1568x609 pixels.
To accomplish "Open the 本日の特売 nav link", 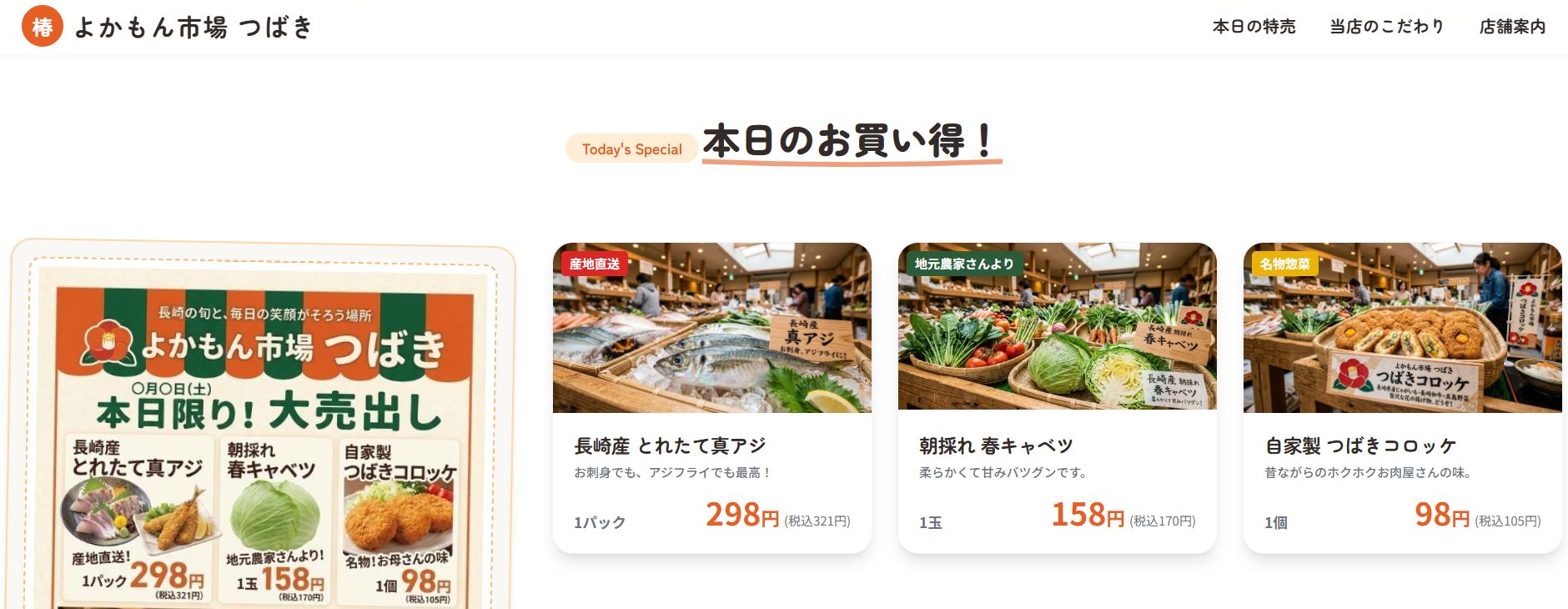I will 1254,27.
